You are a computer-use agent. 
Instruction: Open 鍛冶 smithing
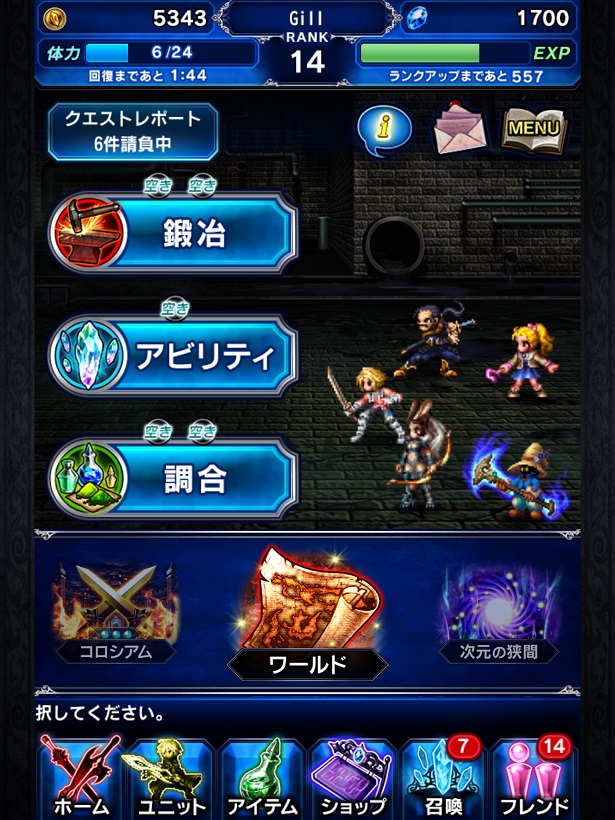175,233
